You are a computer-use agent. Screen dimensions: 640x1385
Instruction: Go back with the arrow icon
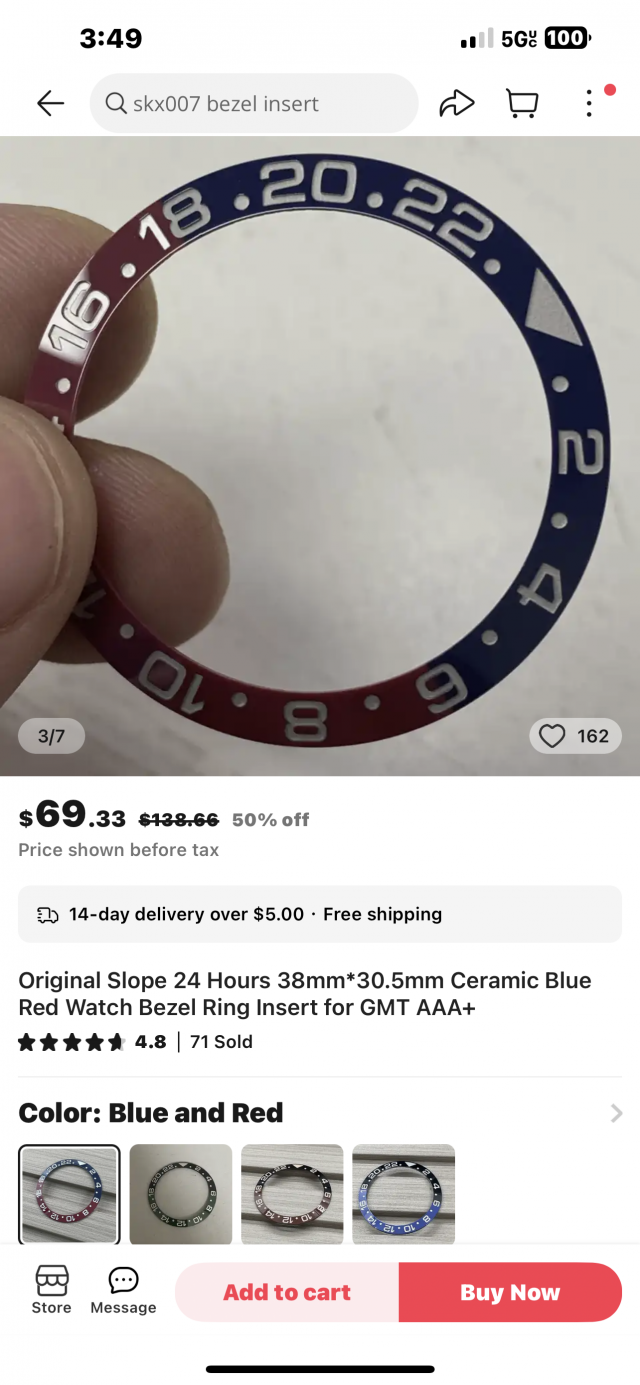50,103
